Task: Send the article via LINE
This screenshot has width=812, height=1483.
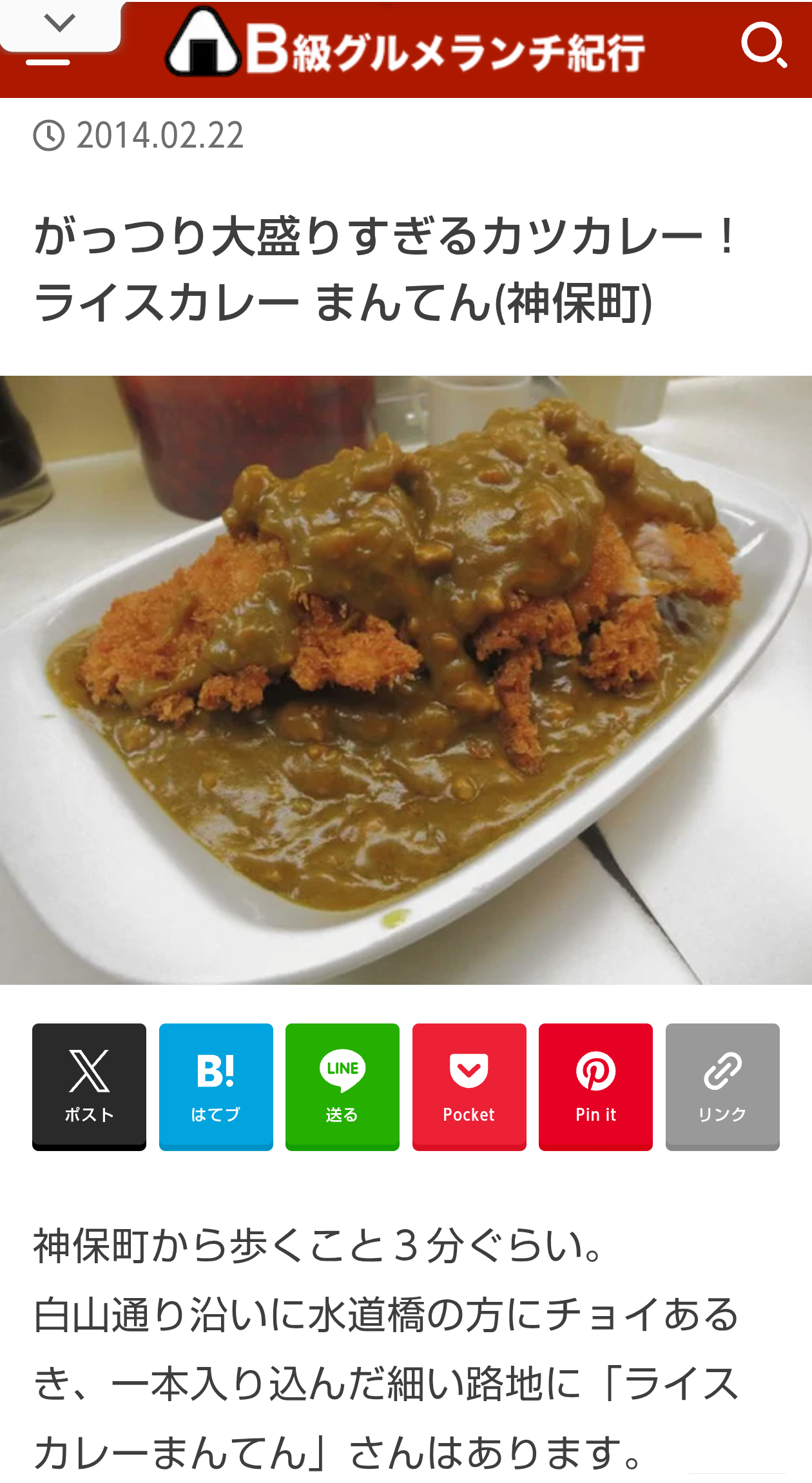Action: coord(342,1086)
